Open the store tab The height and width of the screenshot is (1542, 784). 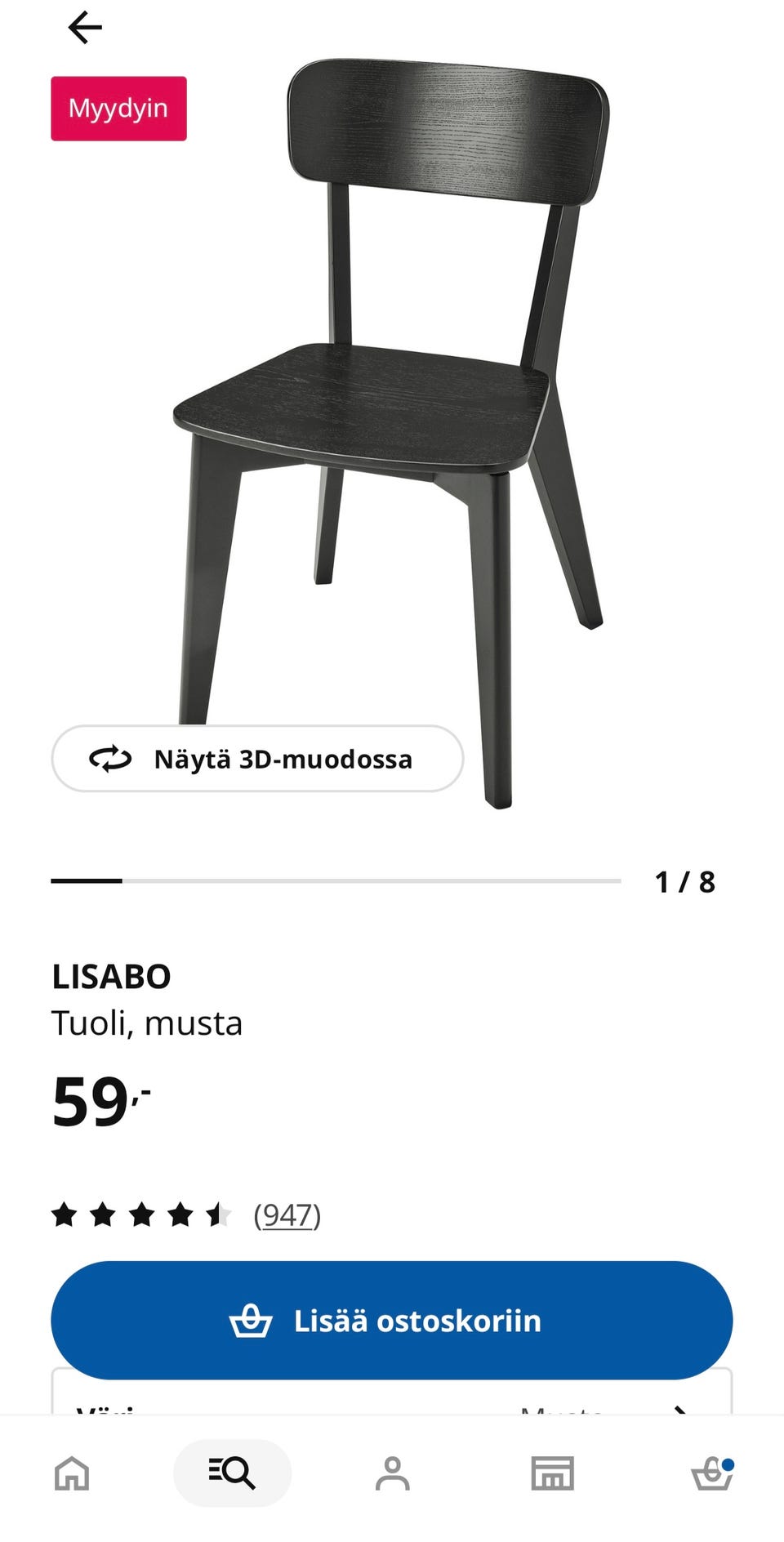coord(552,1473)
